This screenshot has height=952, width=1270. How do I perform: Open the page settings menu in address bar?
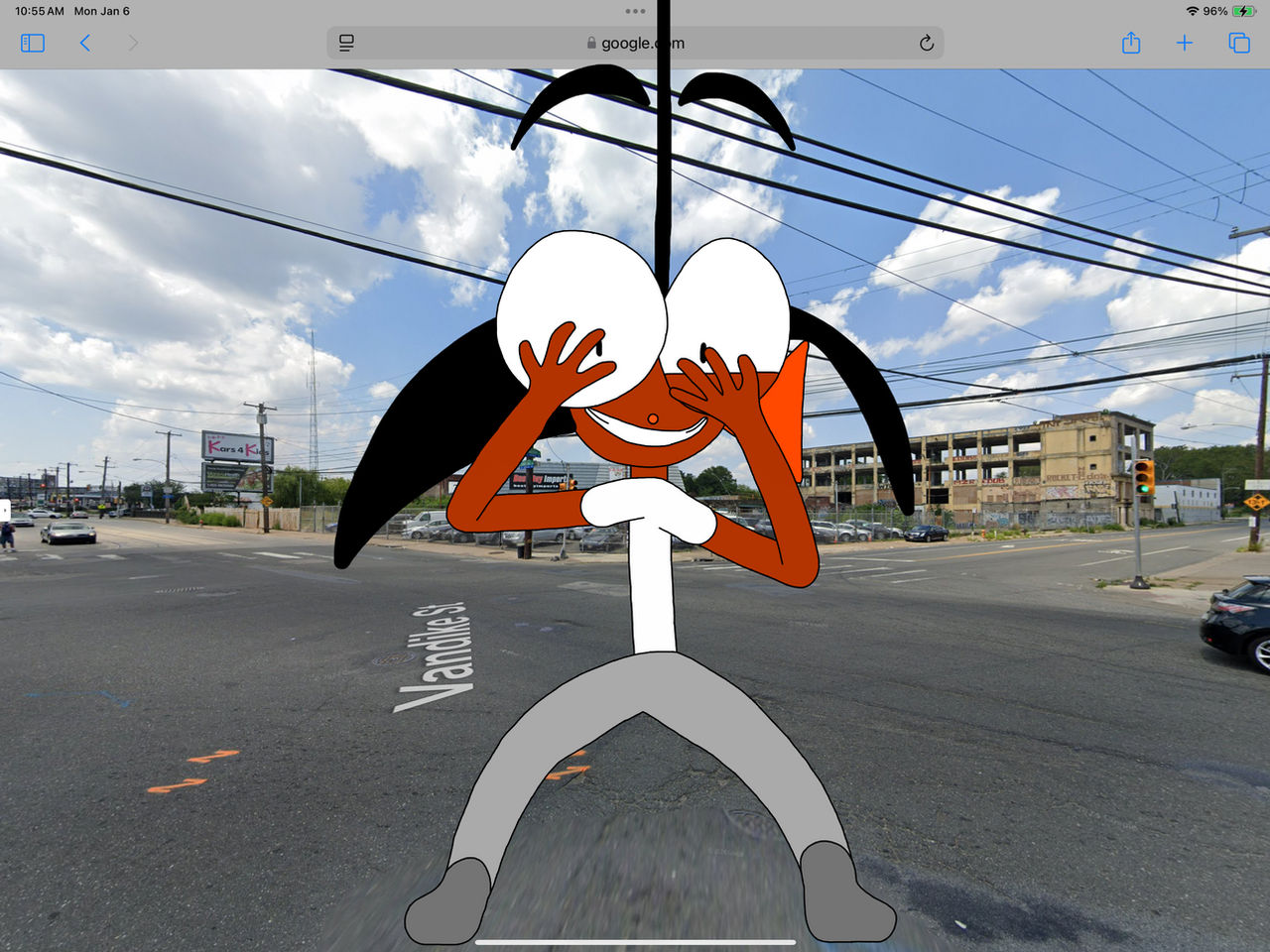coord(346,43)
